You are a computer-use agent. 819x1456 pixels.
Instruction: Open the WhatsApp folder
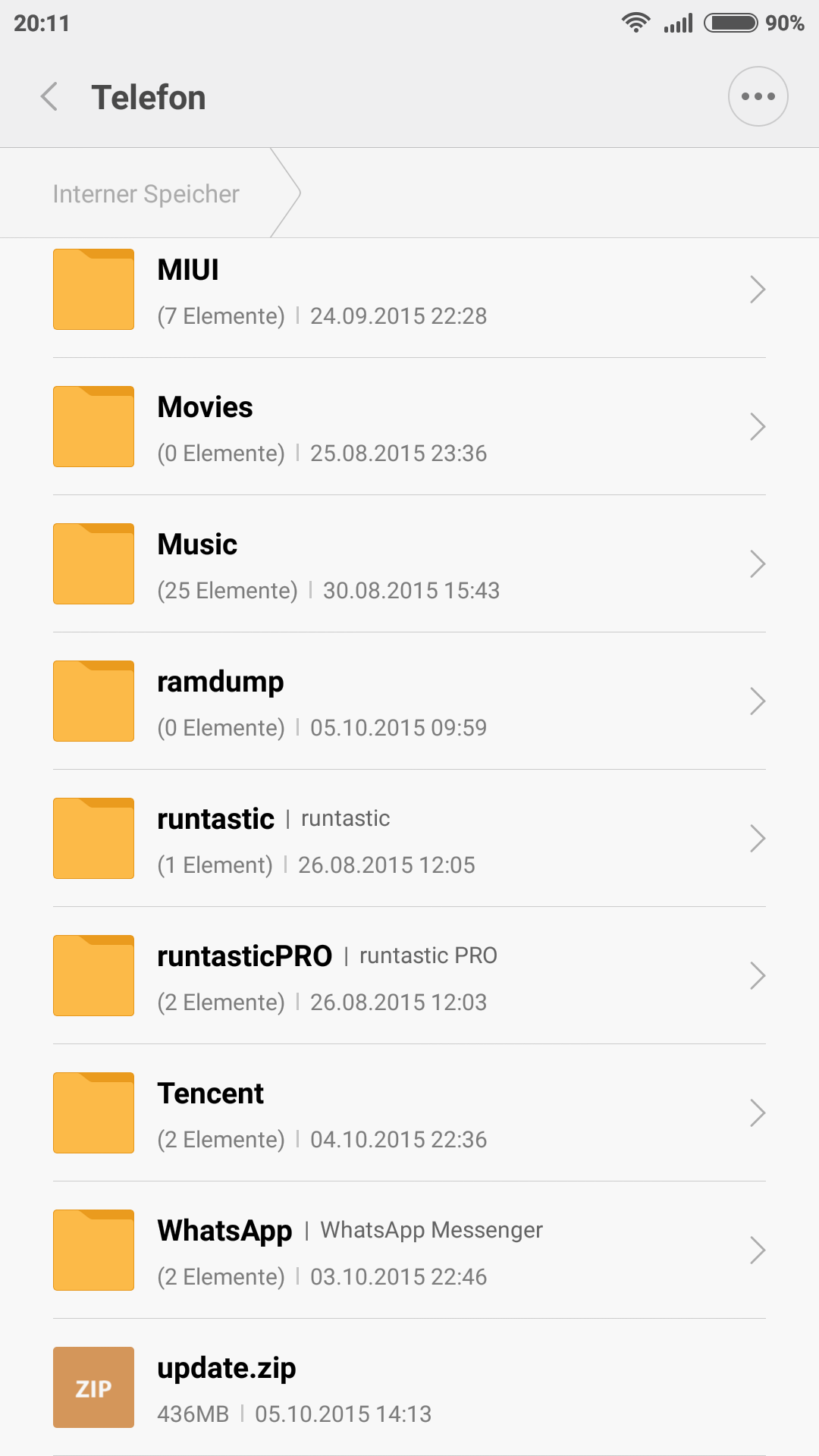coord(409,1250)
